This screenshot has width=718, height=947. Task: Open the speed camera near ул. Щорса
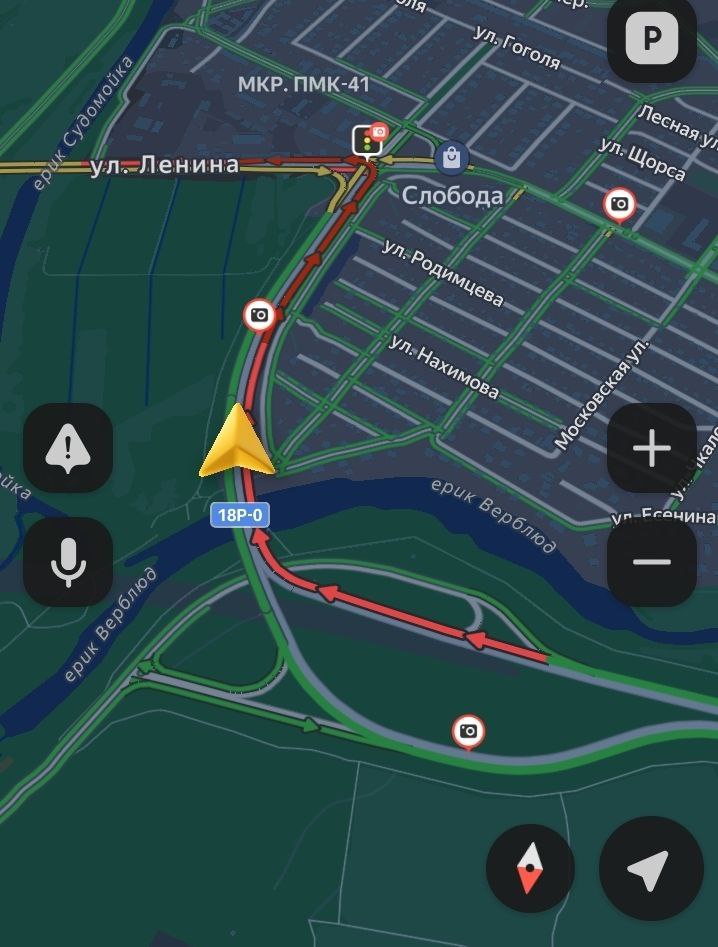click(x=620, y=204)
